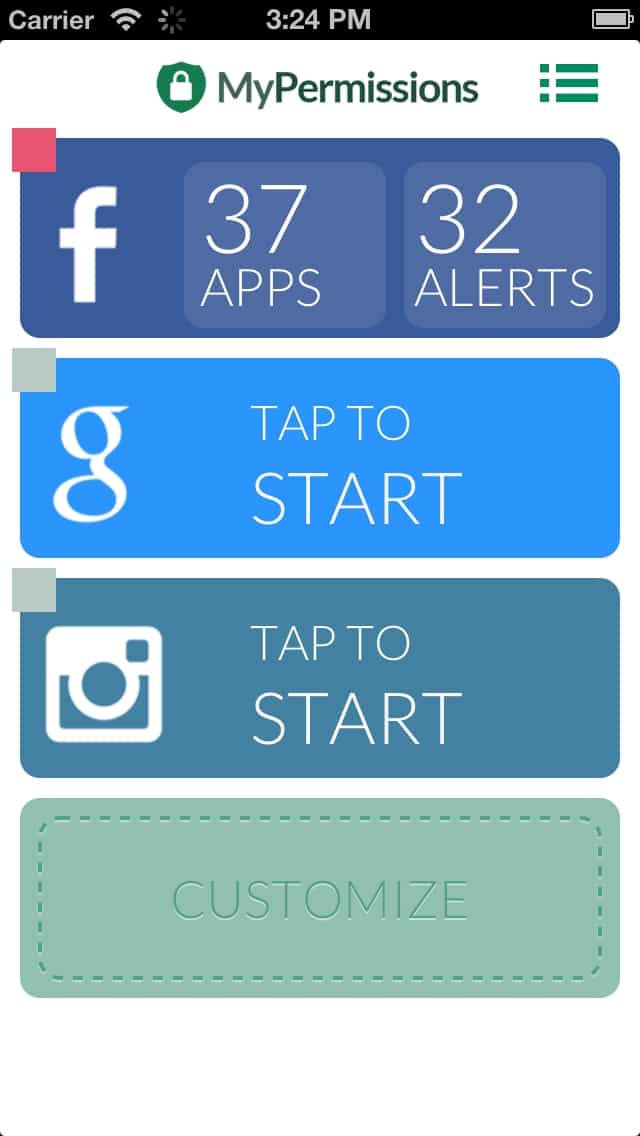View the 32 Alerts for Facebook

point(504,245)
